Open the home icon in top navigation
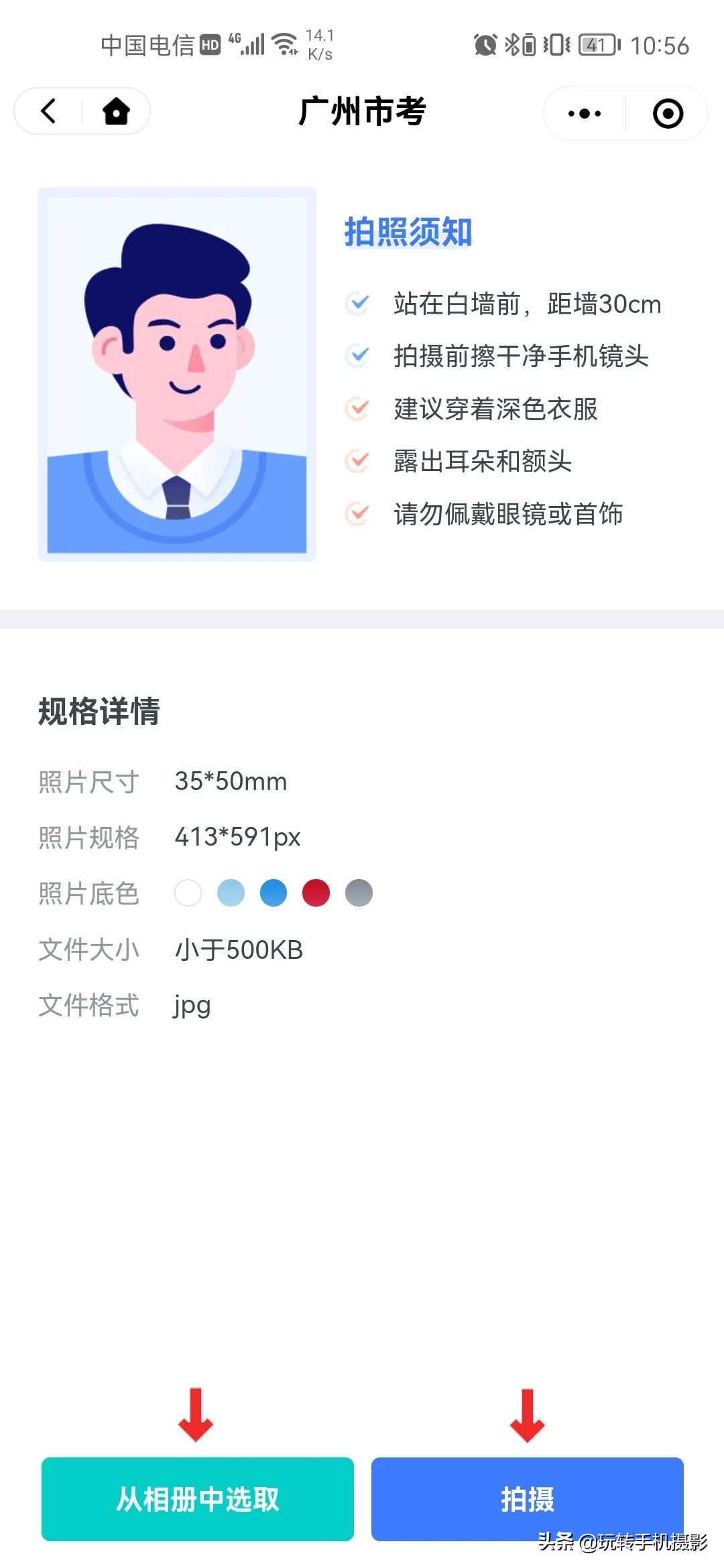Image resolution: width=724 pixels, height=1568 pixels. pyautogui.click(x=116, y=113)
